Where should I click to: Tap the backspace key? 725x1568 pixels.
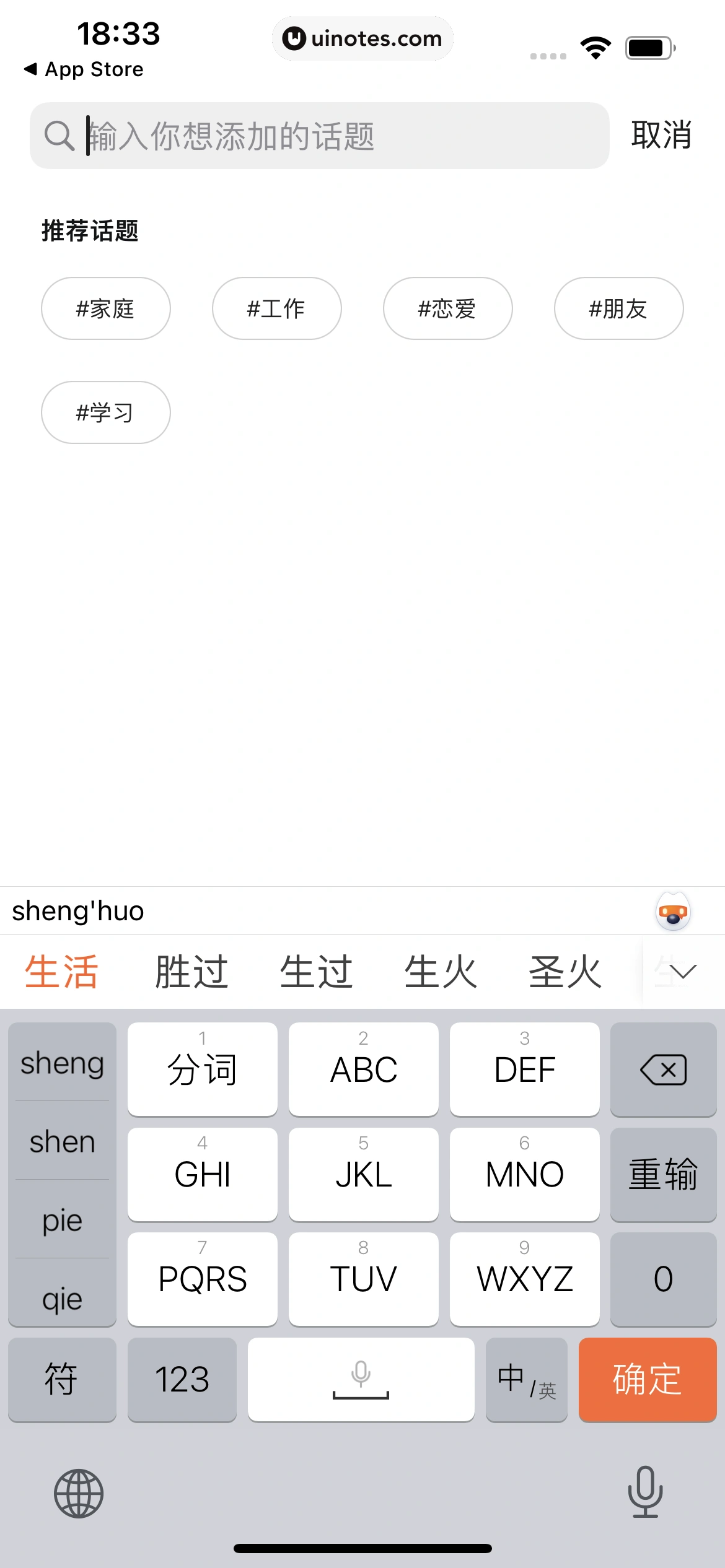tap(663, 1069)
